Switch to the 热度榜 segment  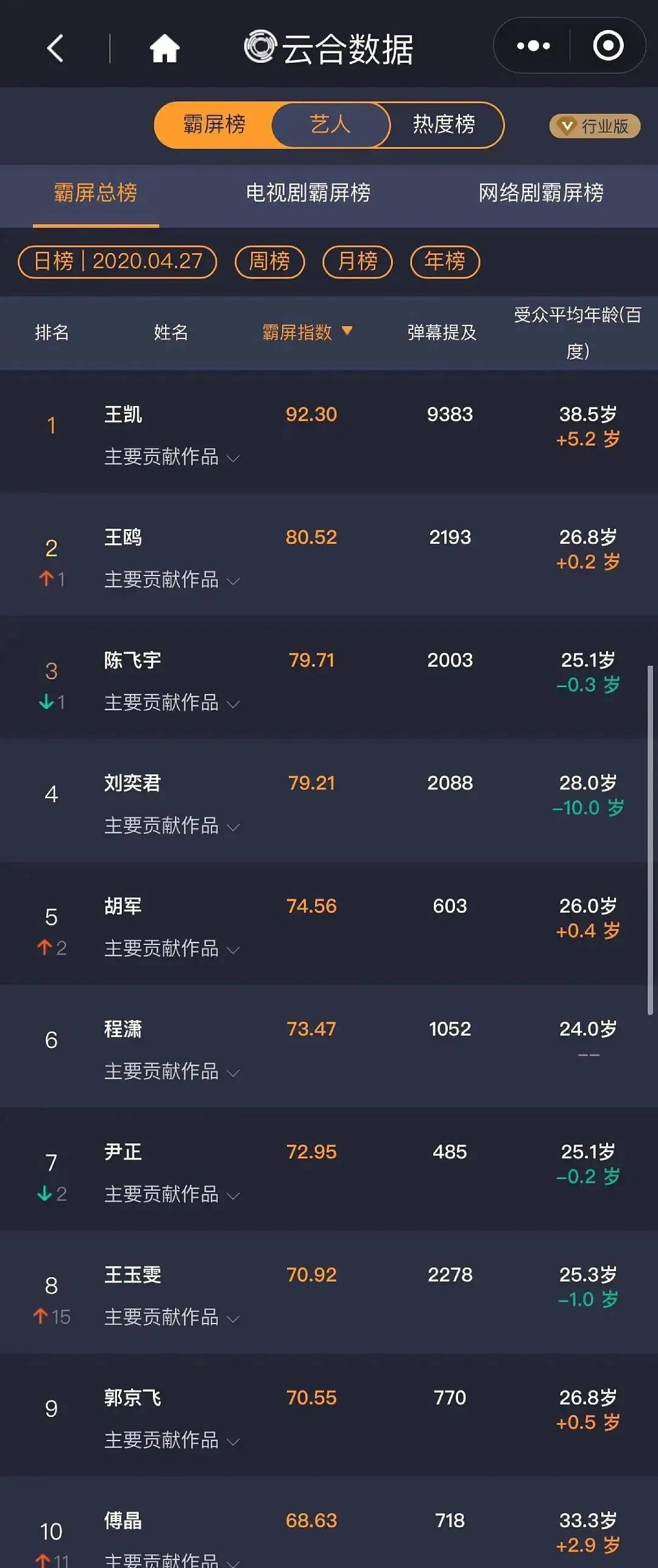click(444, 125)
